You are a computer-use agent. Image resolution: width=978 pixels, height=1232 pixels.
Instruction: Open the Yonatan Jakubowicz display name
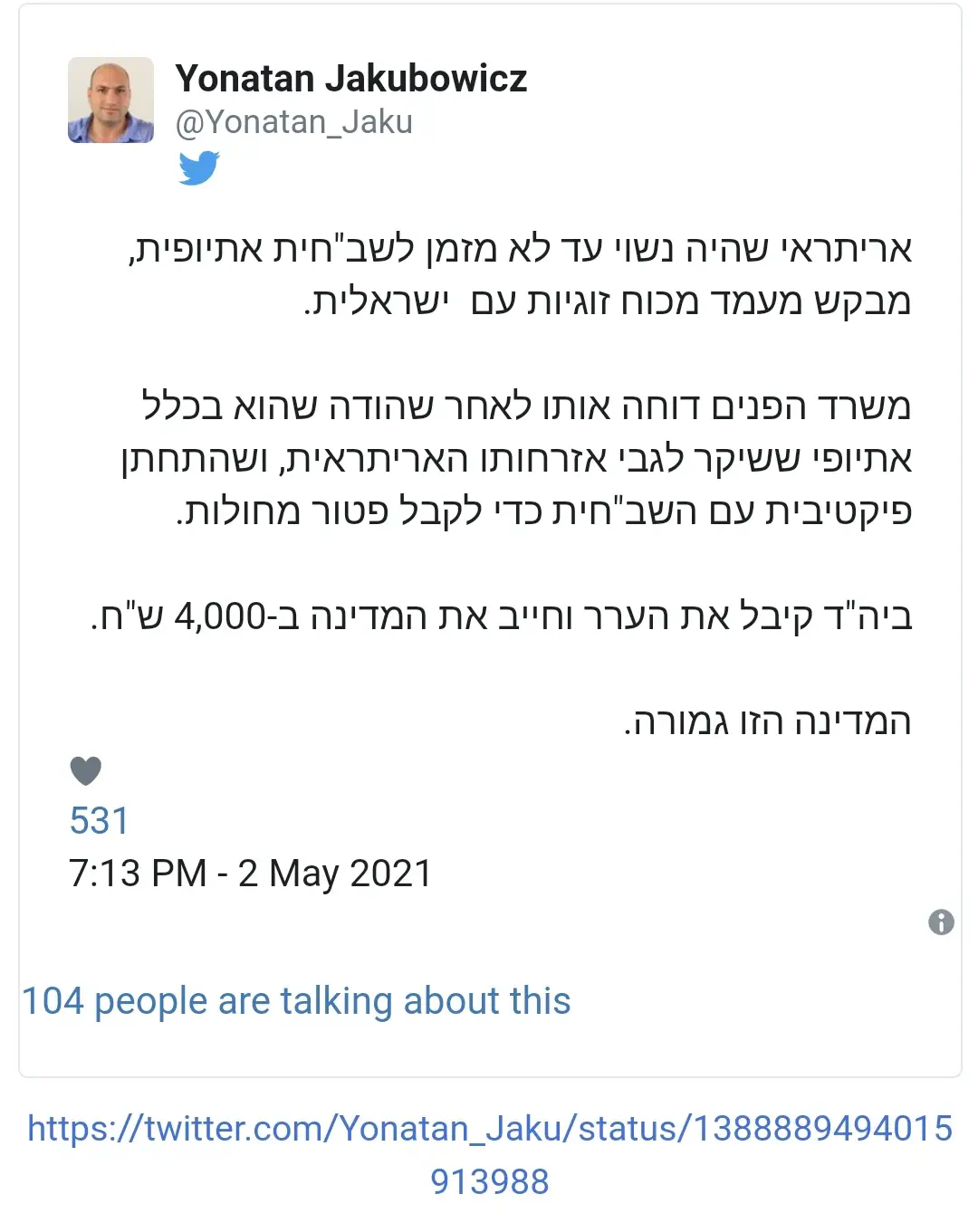(350, 79)
